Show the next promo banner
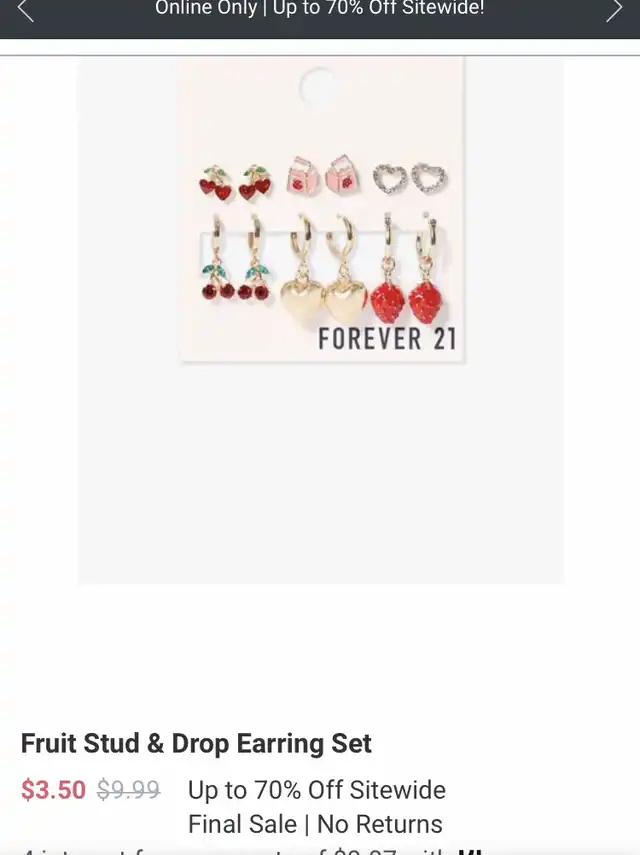 click(614, 11)
